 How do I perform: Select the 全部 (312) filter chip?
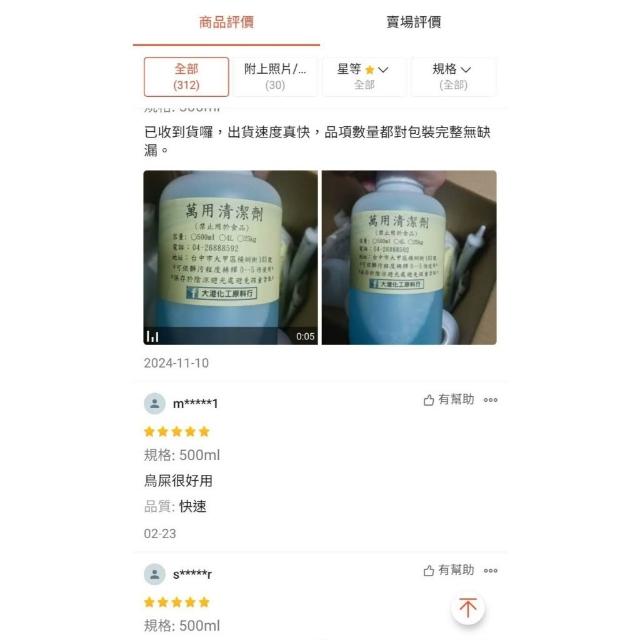[x=186, y=77]
